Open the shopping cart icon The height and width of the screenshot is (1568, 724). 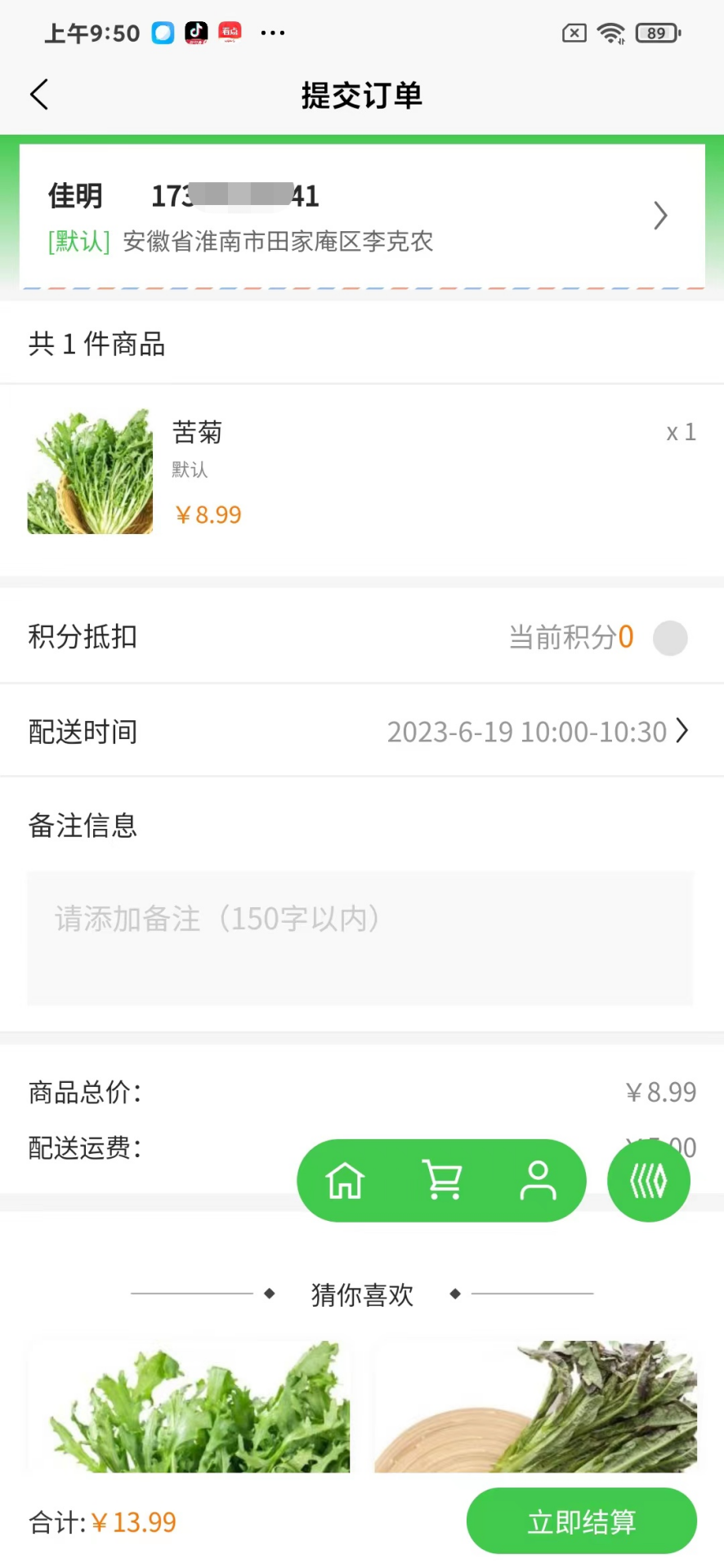(441, 1180)
